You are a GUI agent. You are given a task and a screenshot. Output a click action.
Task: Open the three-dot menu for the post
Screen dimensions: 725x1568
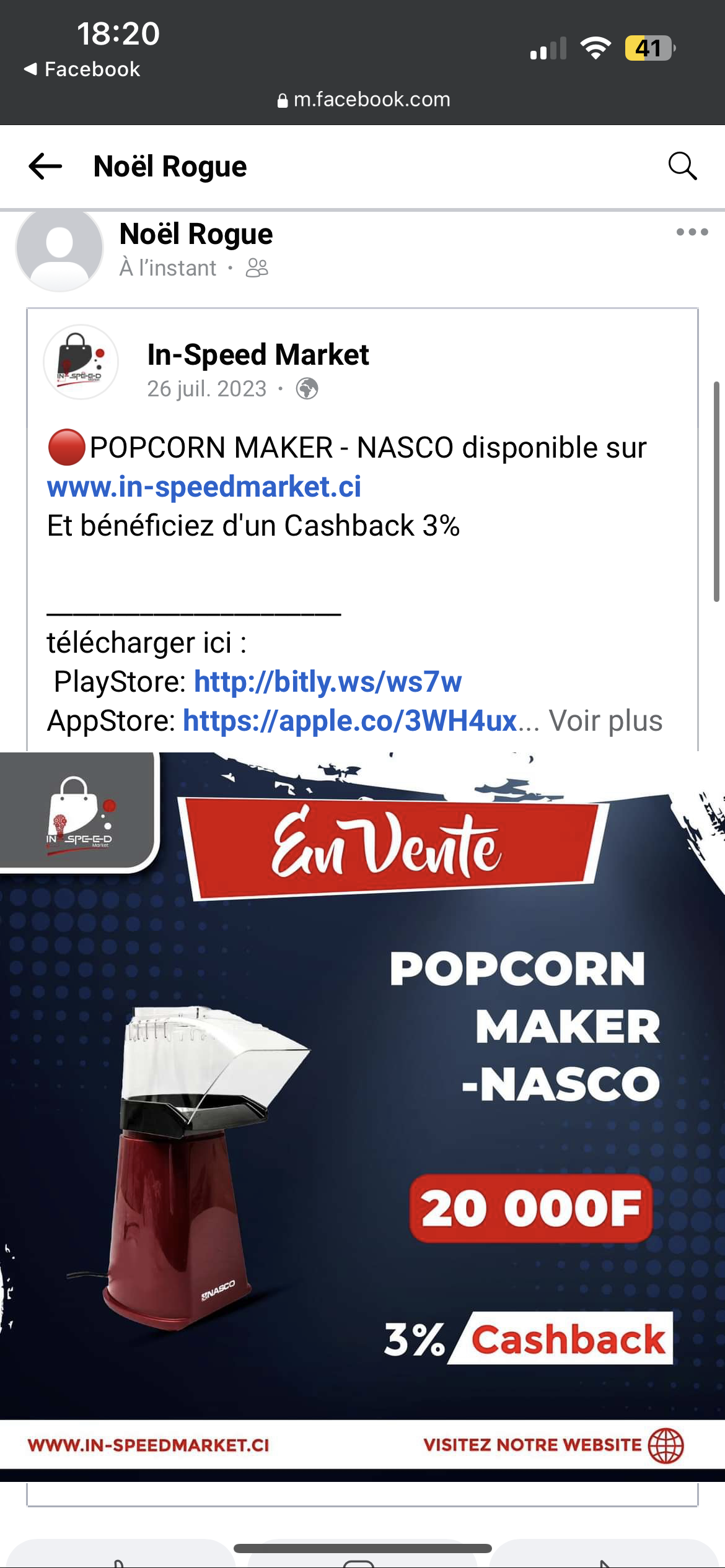tap(692, 232)
